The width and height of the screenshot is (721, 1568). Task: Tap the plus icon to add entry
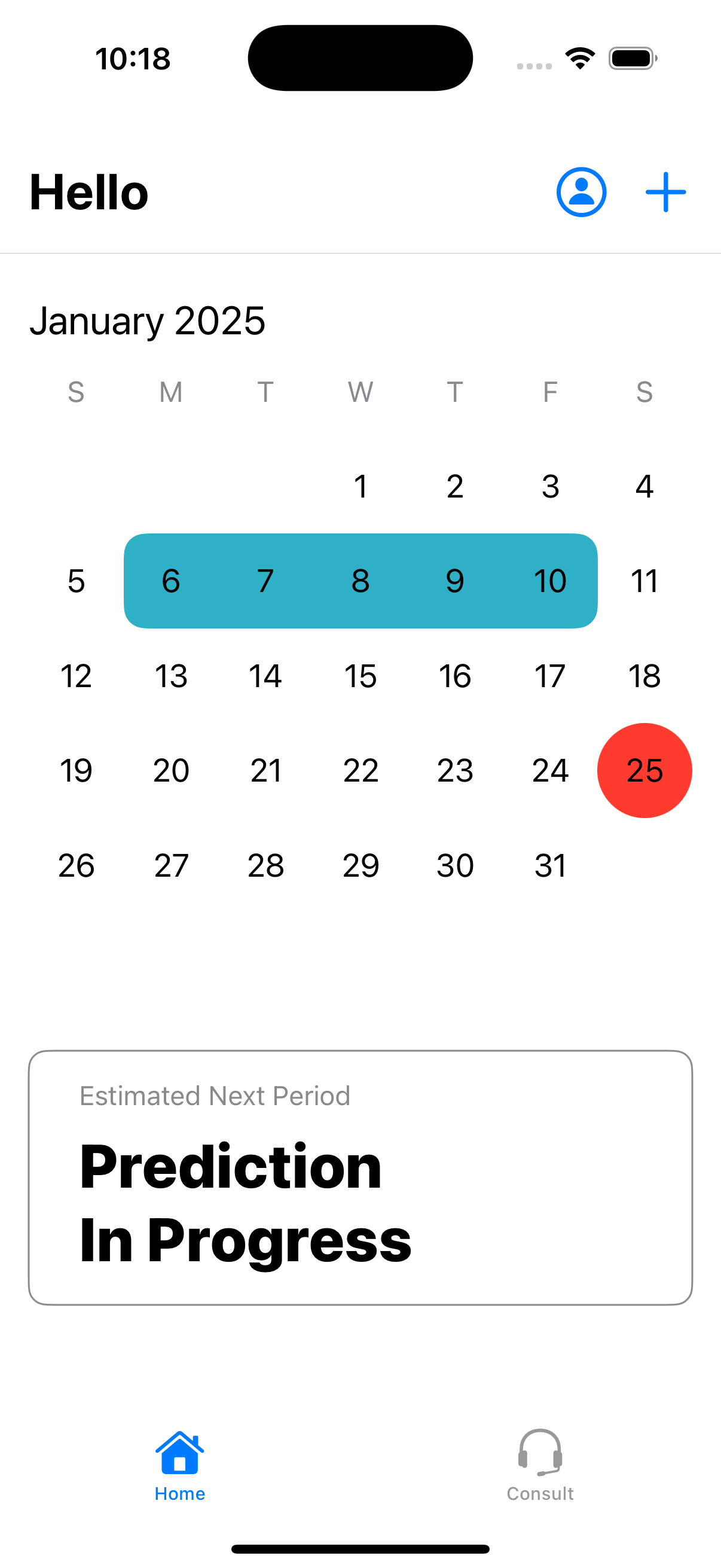coord(665,192)
